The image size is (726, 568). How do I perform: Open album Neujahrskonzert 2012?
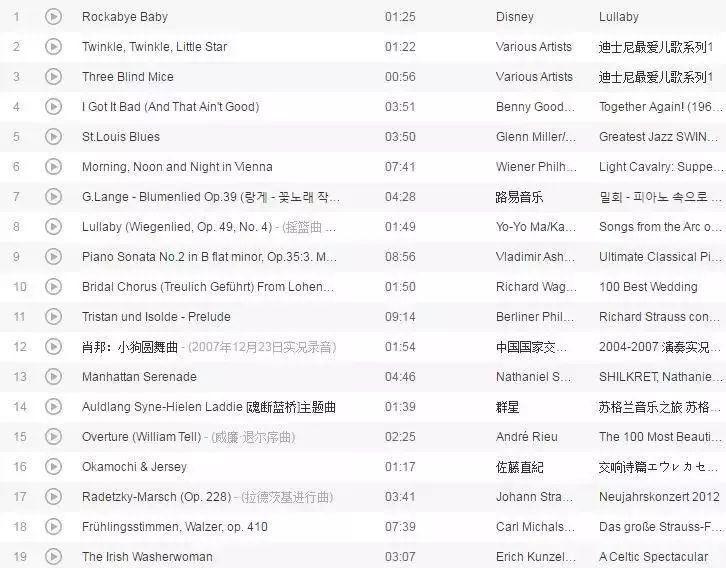658,497
